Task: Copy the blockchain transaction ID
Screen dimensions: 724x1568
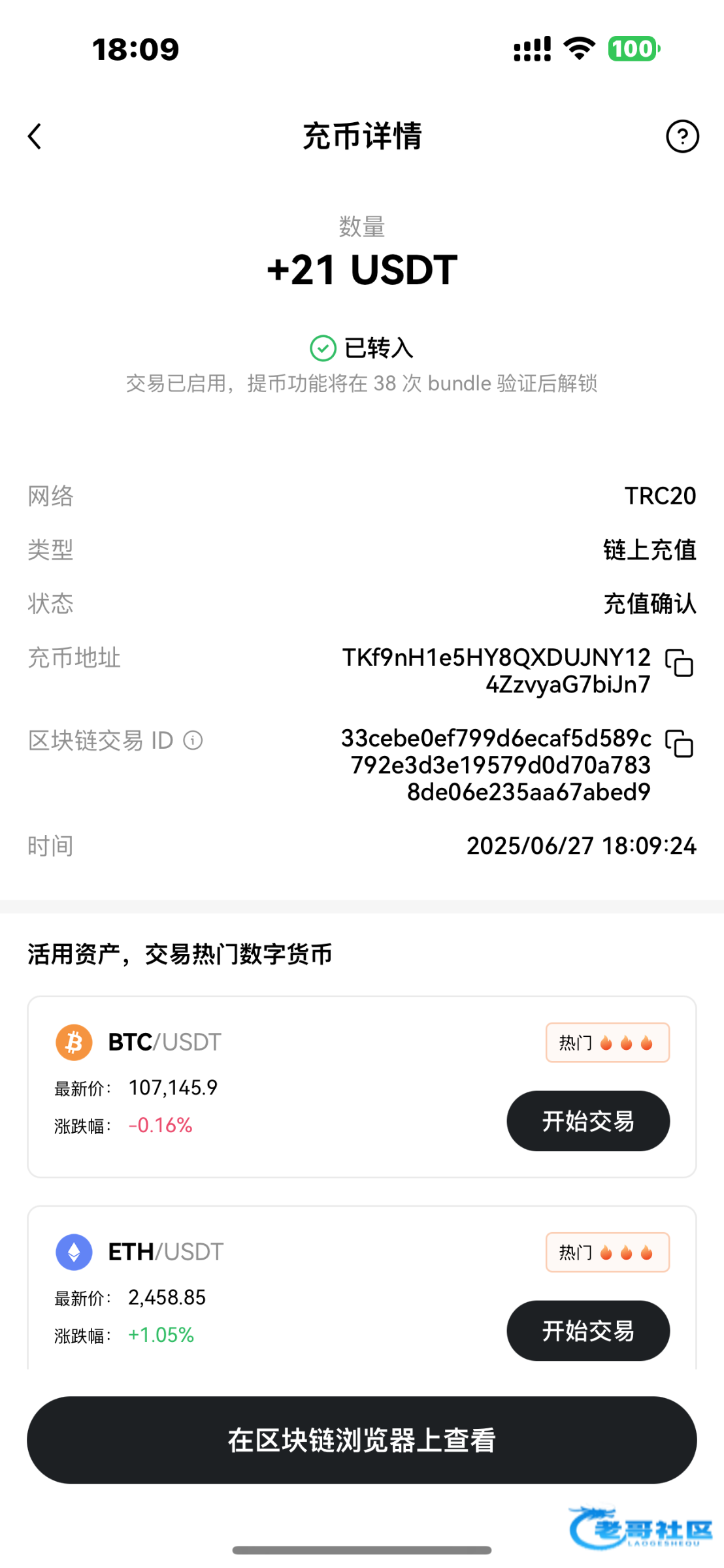Action: pos(679,743)
